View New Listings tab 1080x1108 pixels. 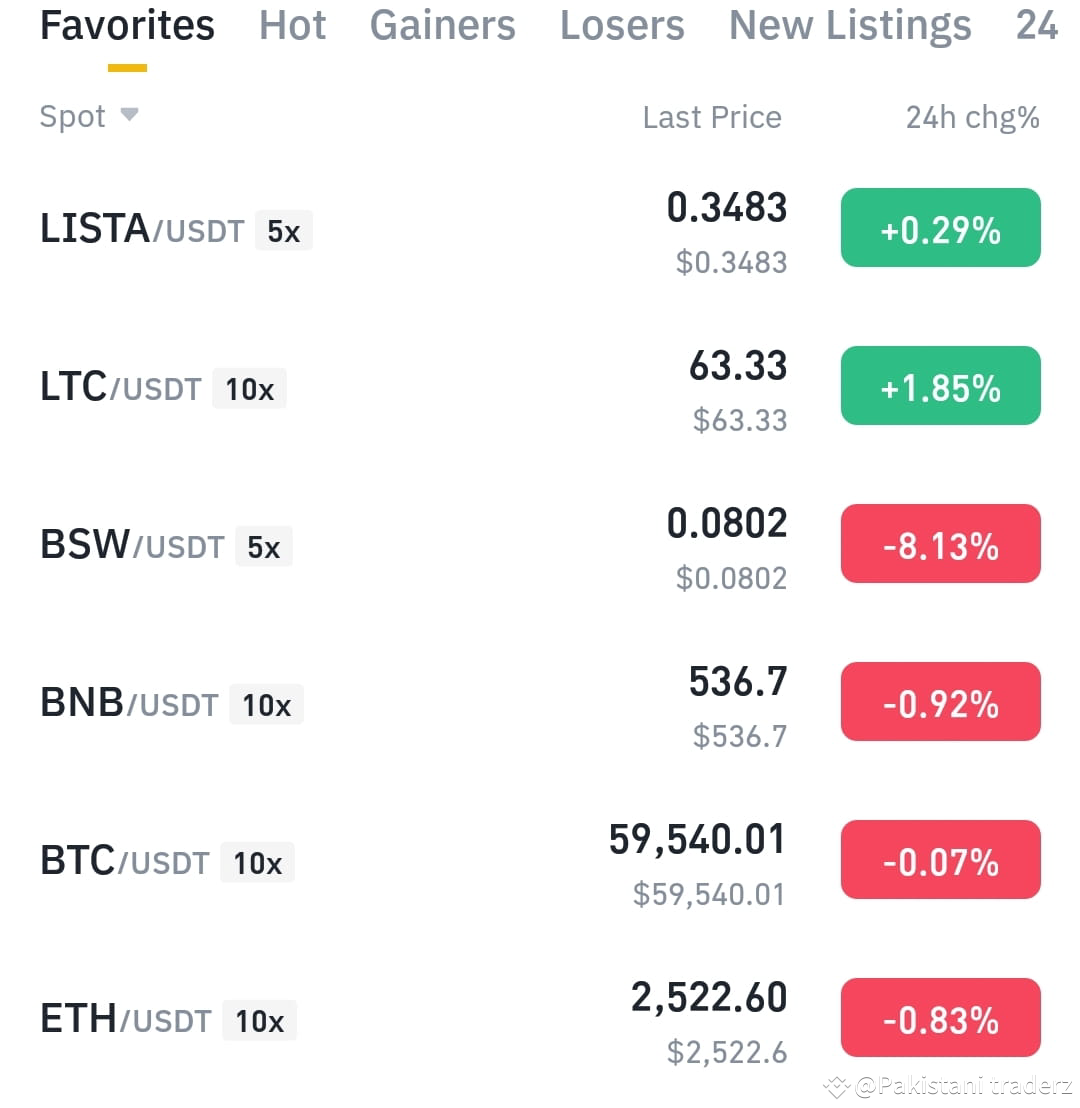coord(849,26)
